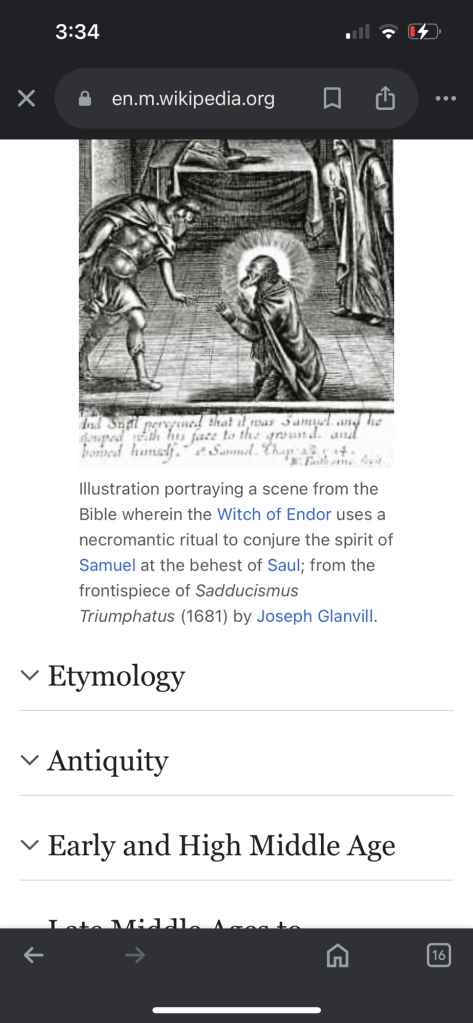Open the Saul article link
The image size is (473, 1023).
coord(283,564)
